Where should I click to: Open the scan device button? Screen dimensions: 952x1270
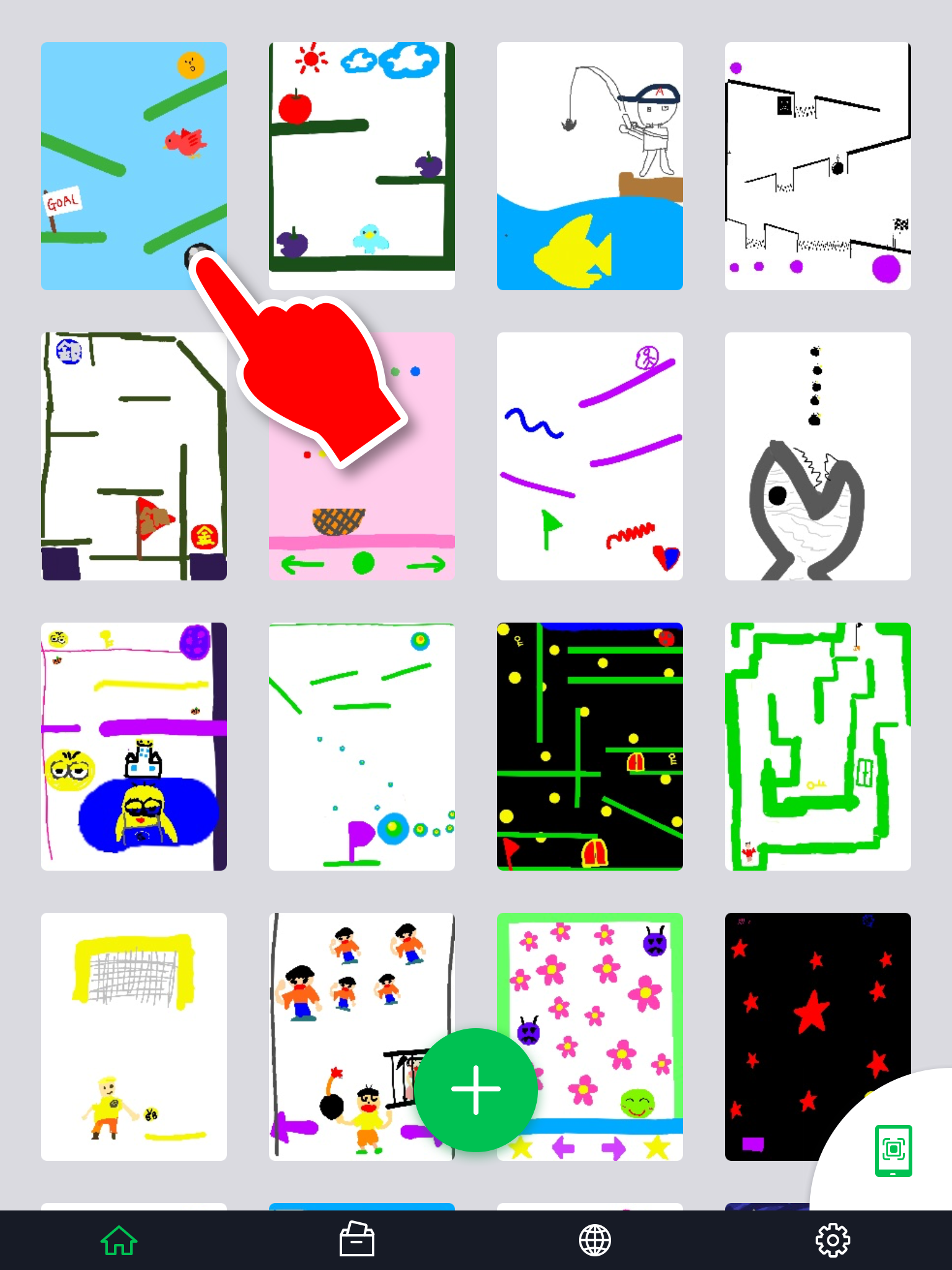(x=893, y=1150)
